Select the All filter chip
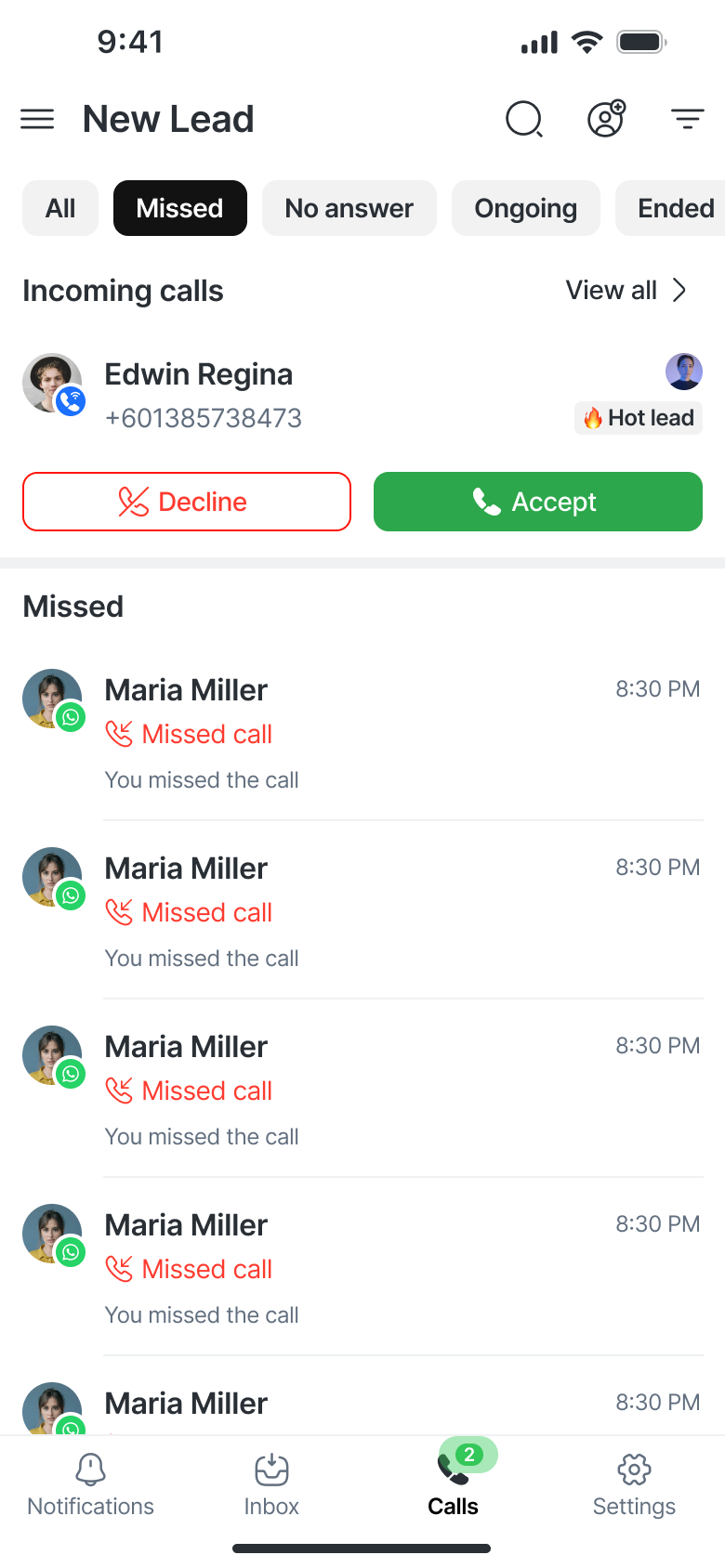Screen dimensions: 725x1568 click(60, 208)
